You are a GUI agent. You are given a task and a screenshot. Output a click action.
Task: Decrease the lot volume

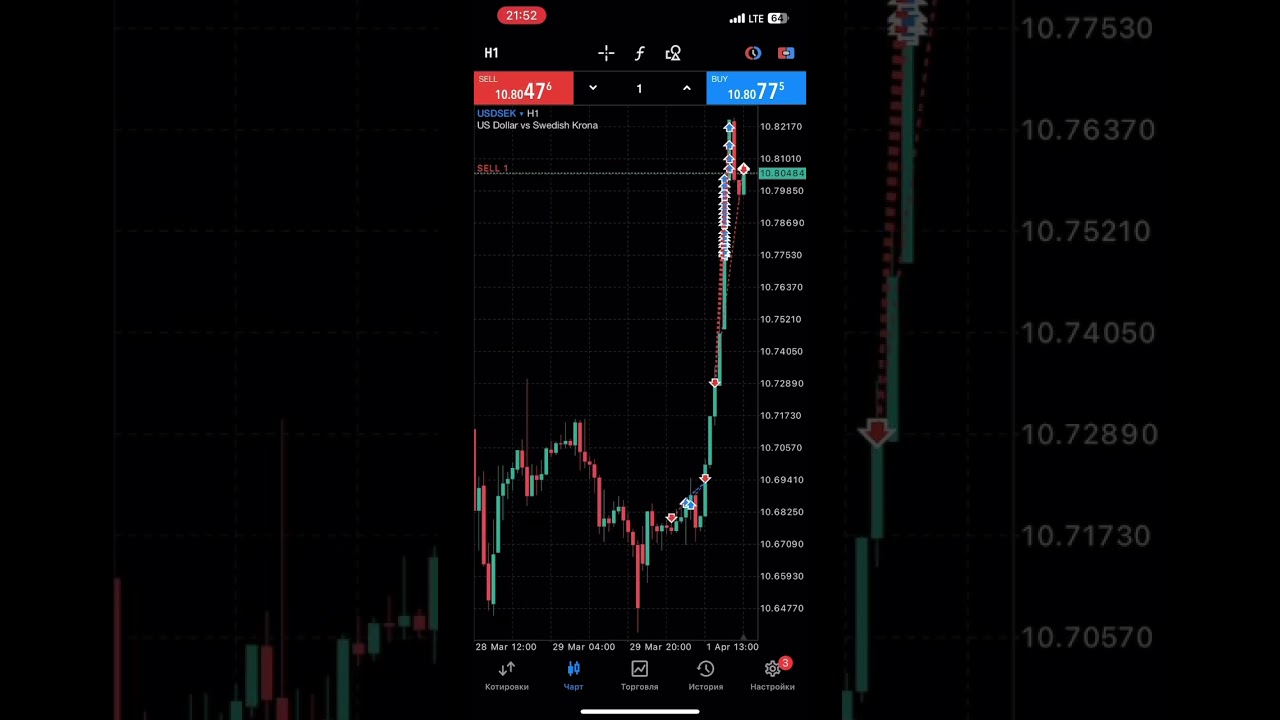pos(593,88)
